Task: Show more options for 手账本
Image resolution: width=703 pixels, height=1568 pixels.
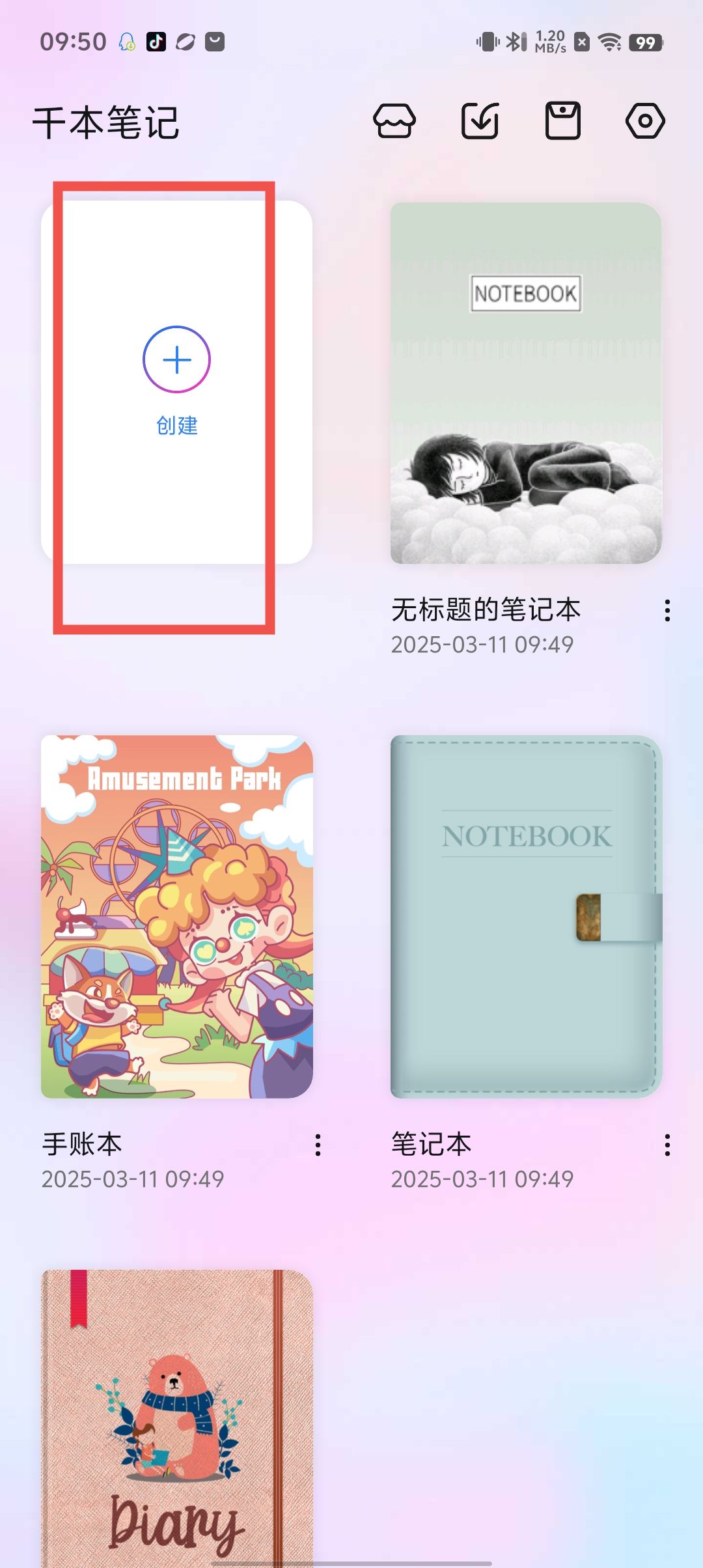Action: 318,1145
